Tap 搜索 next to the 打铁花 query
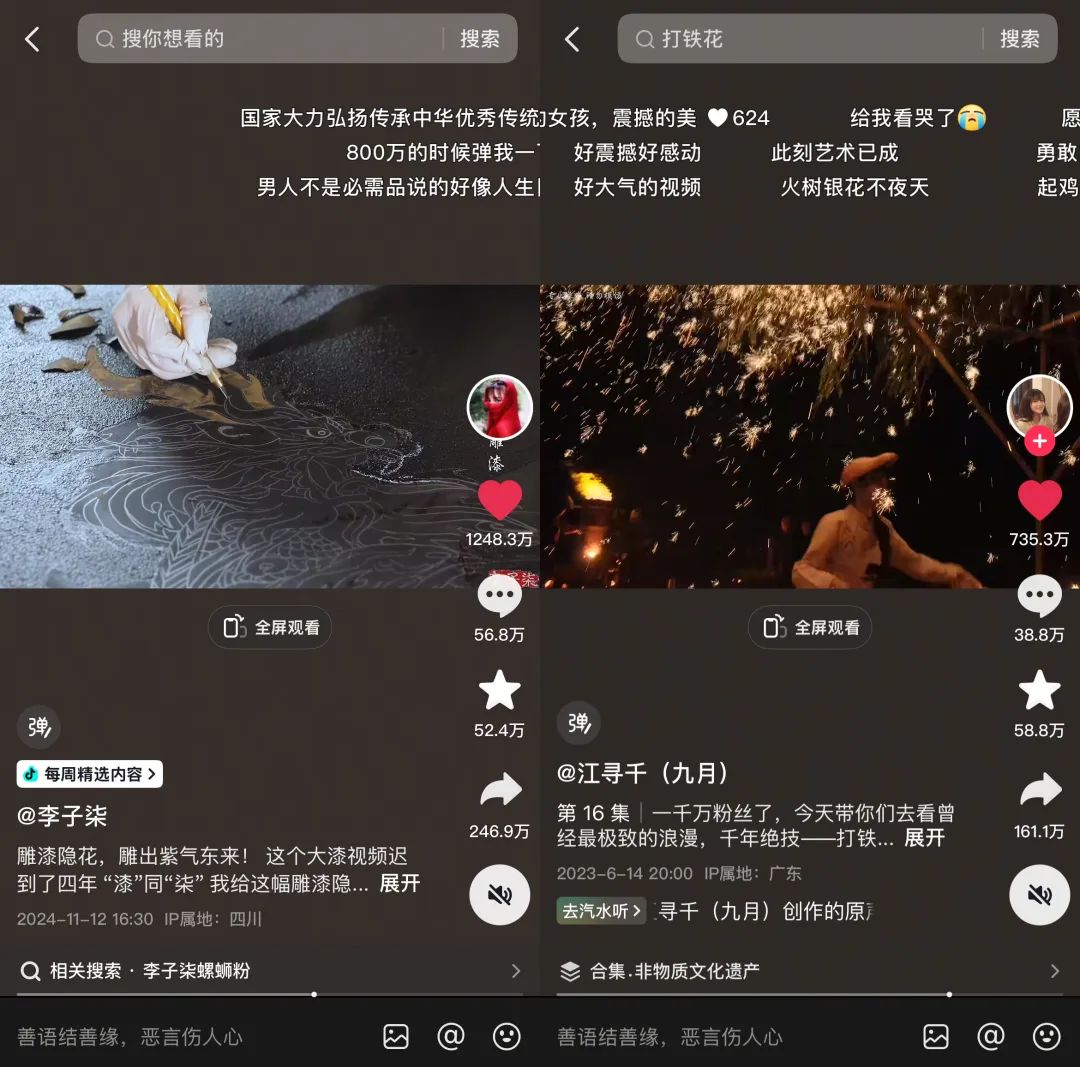The width and height of the screenshot is (1080, 1067). click(1019, 39)
